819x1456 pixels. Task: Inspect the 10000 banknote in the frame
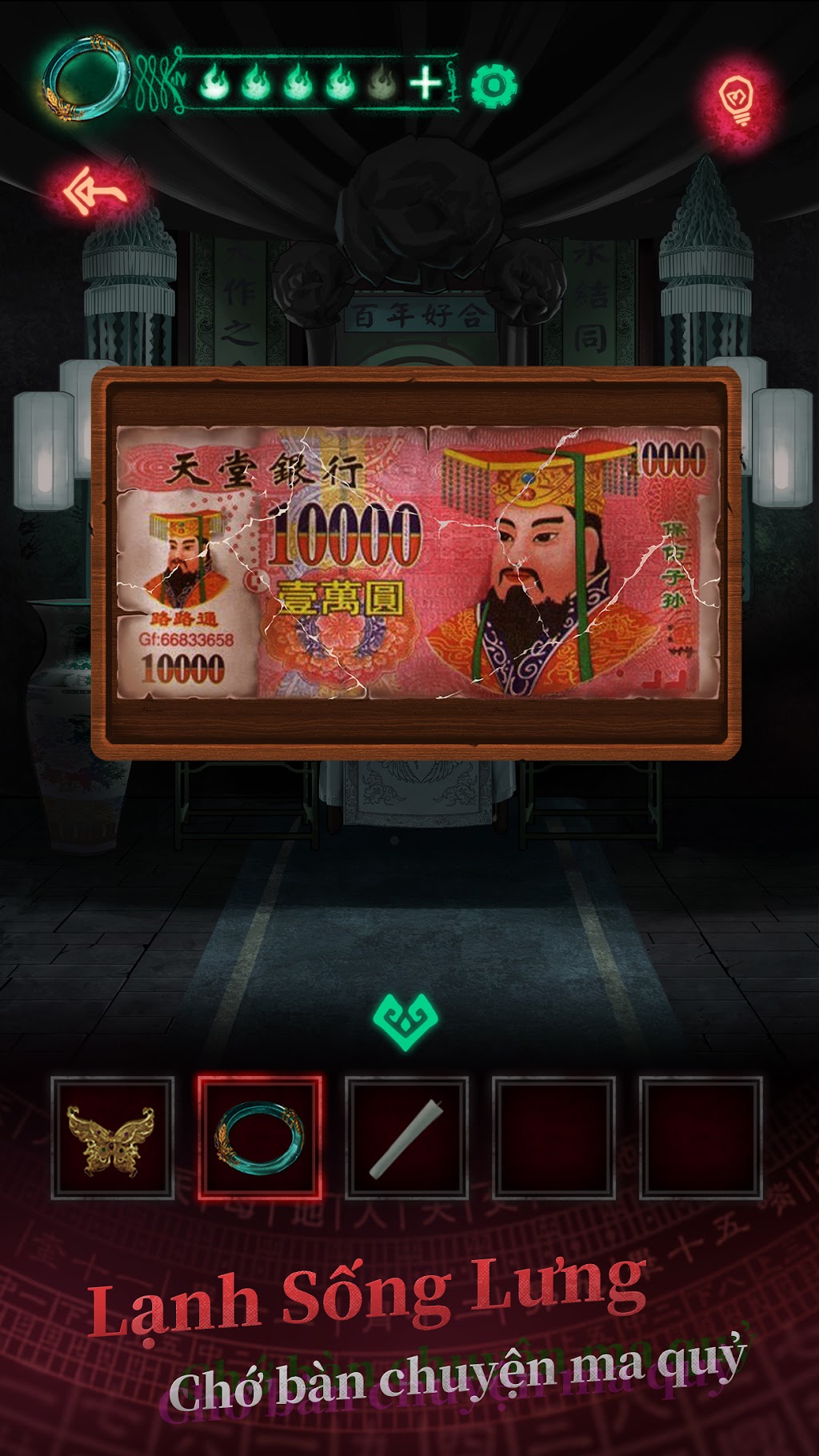pos(417,562)
